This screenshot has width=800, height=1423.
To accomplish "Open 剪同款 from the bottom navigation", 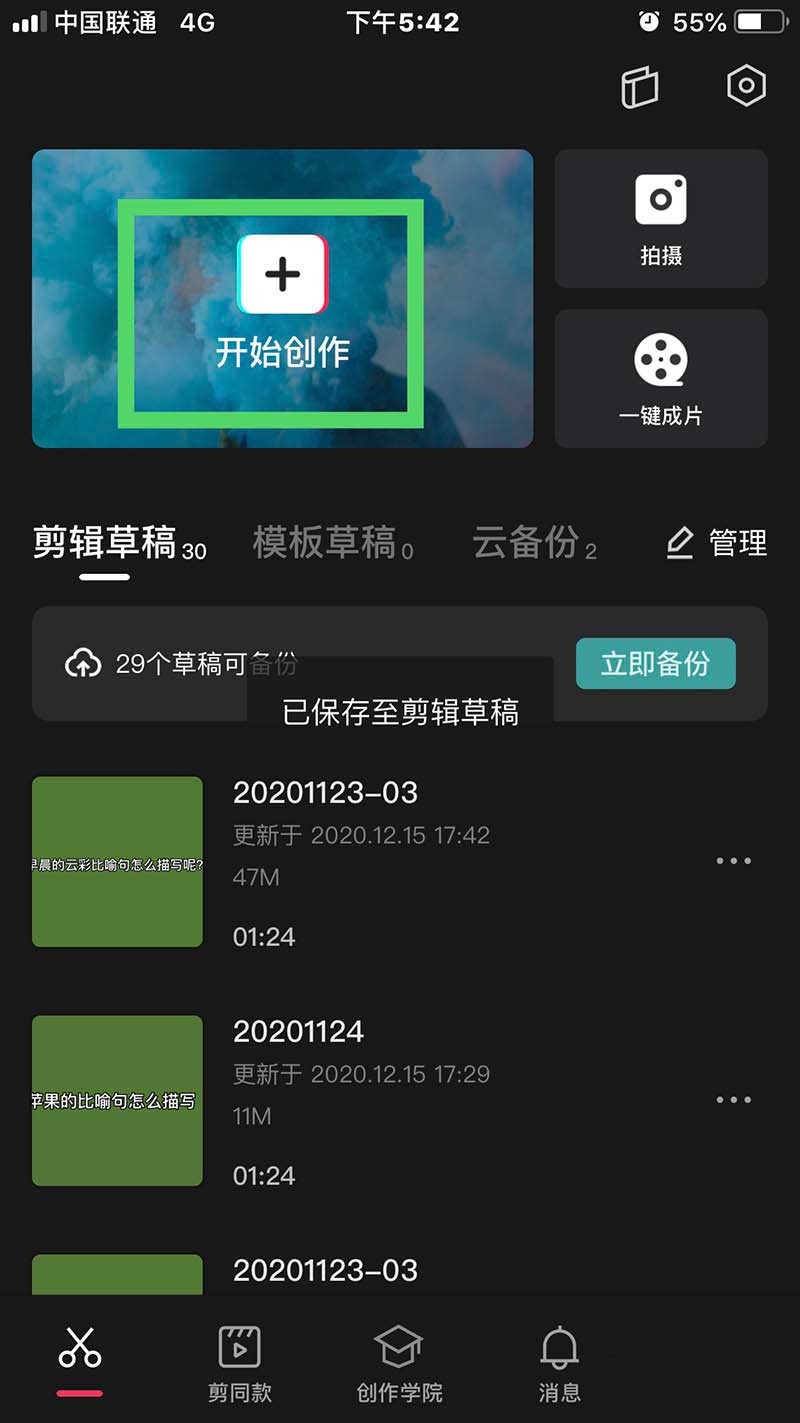I will tap(239, 1360).
